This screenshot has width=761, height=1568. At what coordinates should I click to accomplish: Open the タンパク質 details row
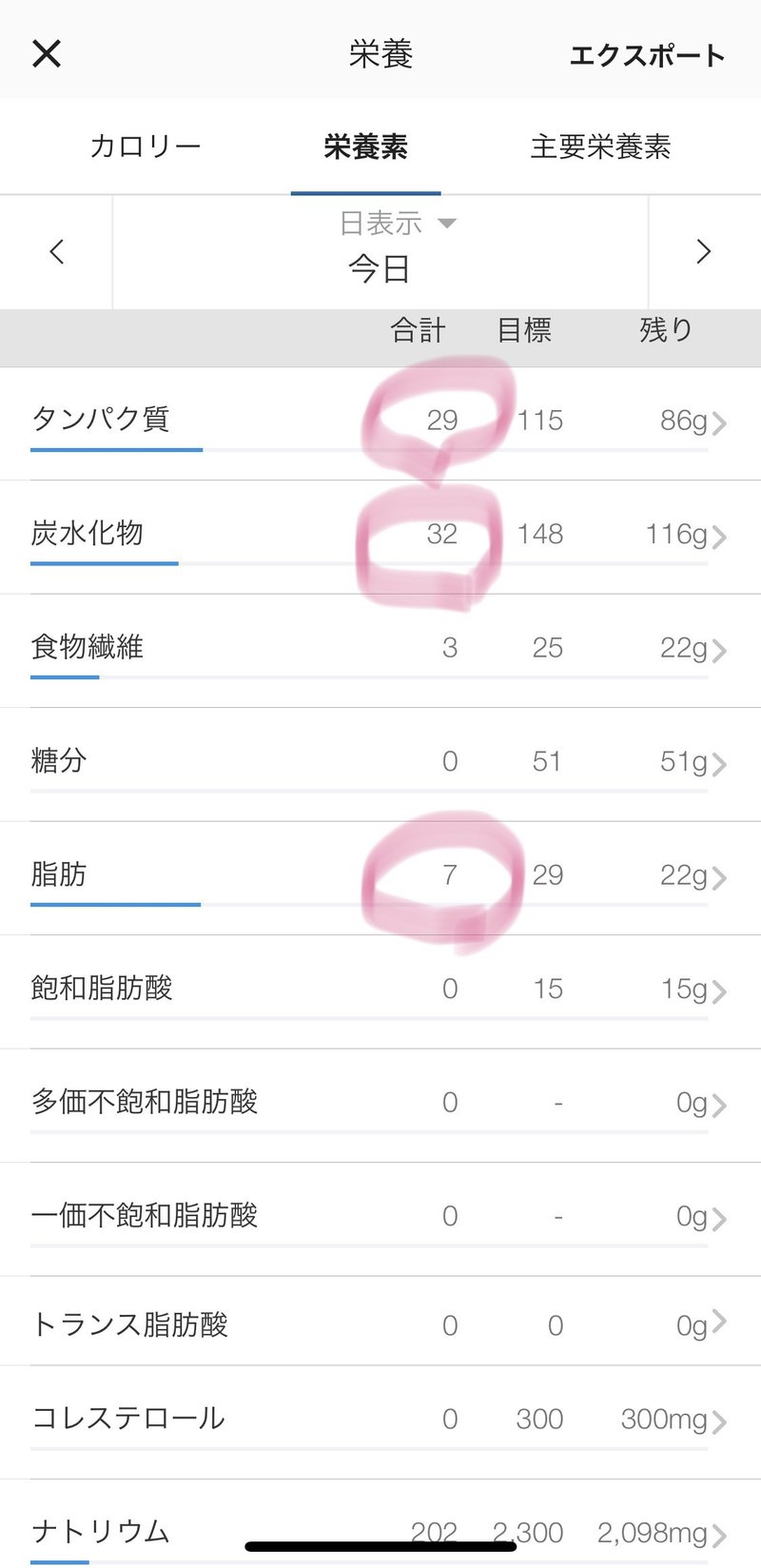click(x=380, y=421)
